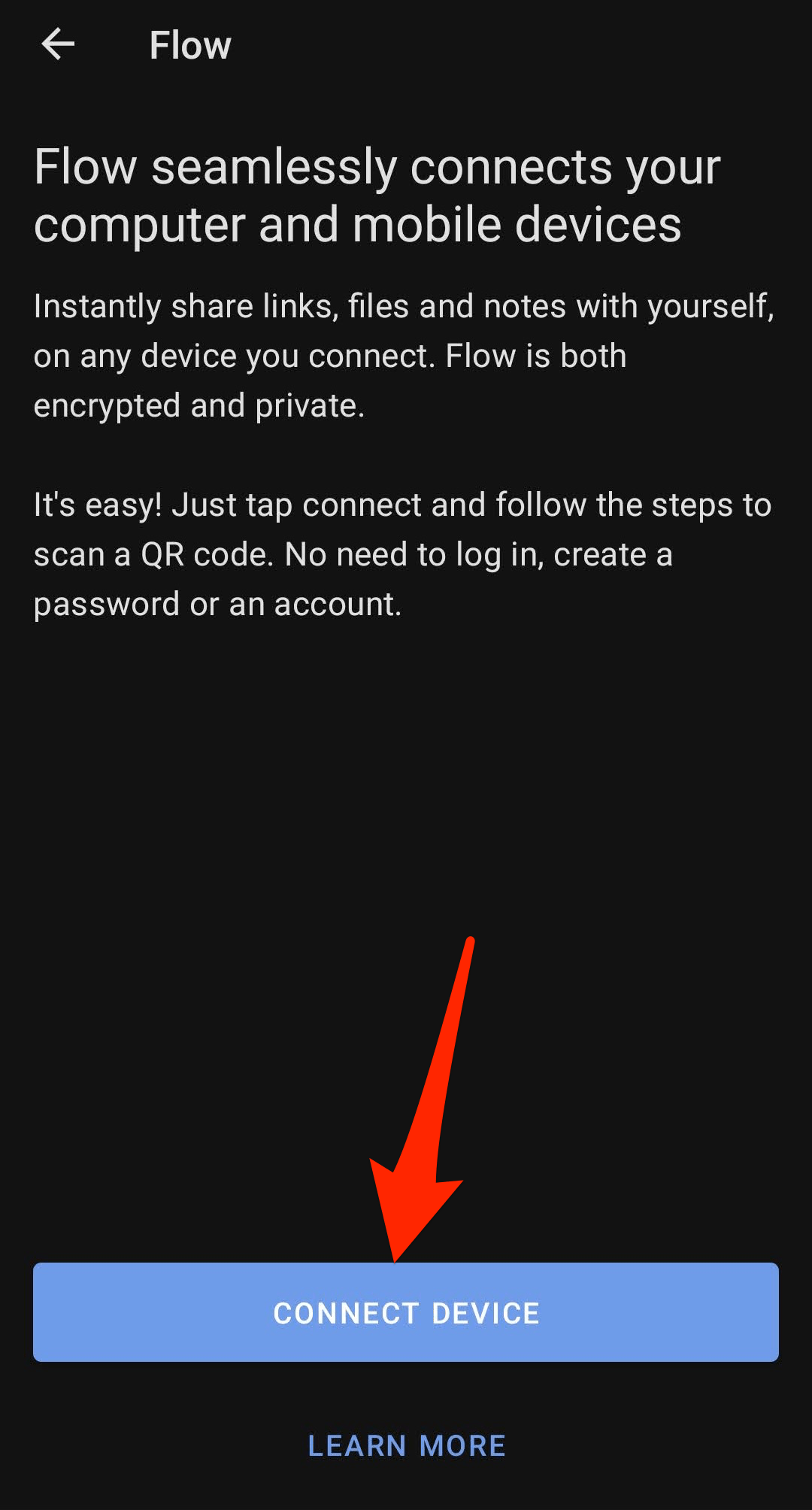Tap LEARN MORE below the connect button
812x1510 pixels.
tap(406, 1445)
